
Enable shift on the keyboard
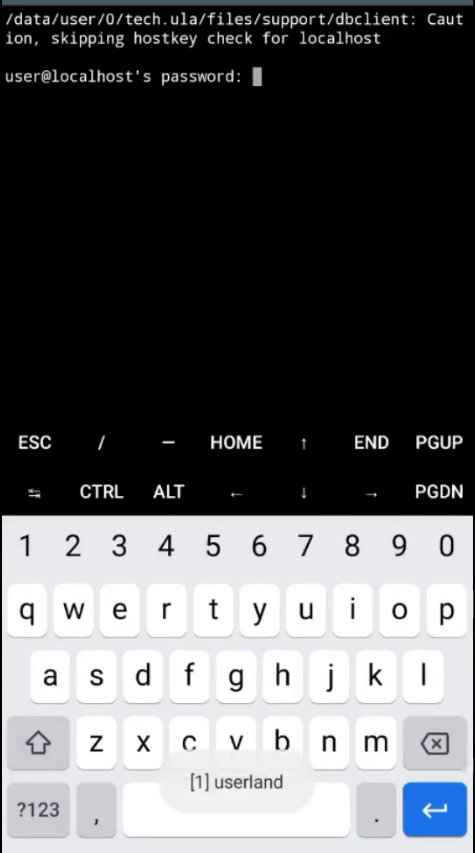pyautogui.click(x=38, y=743)
